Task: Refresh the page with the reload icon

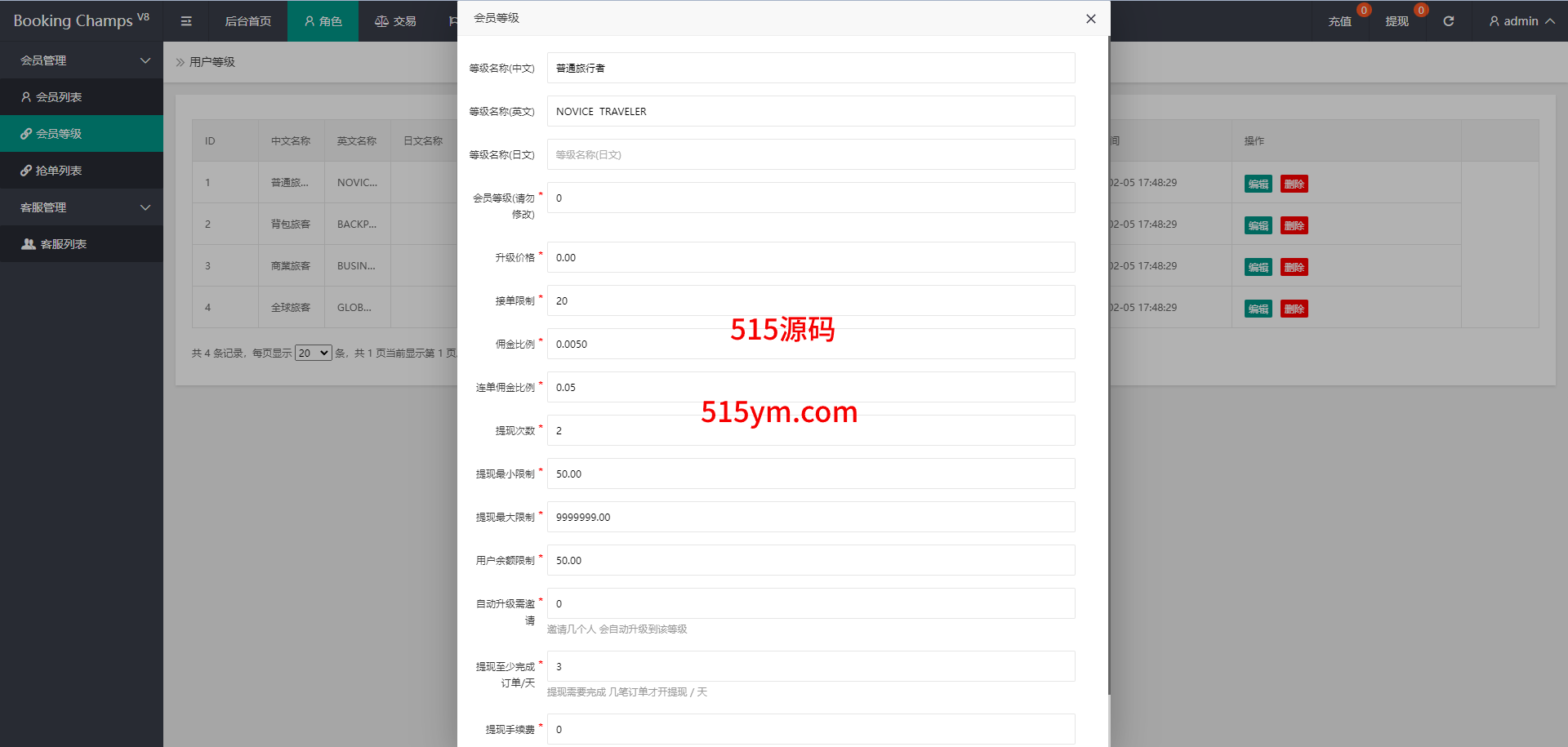Action: 1448,21
